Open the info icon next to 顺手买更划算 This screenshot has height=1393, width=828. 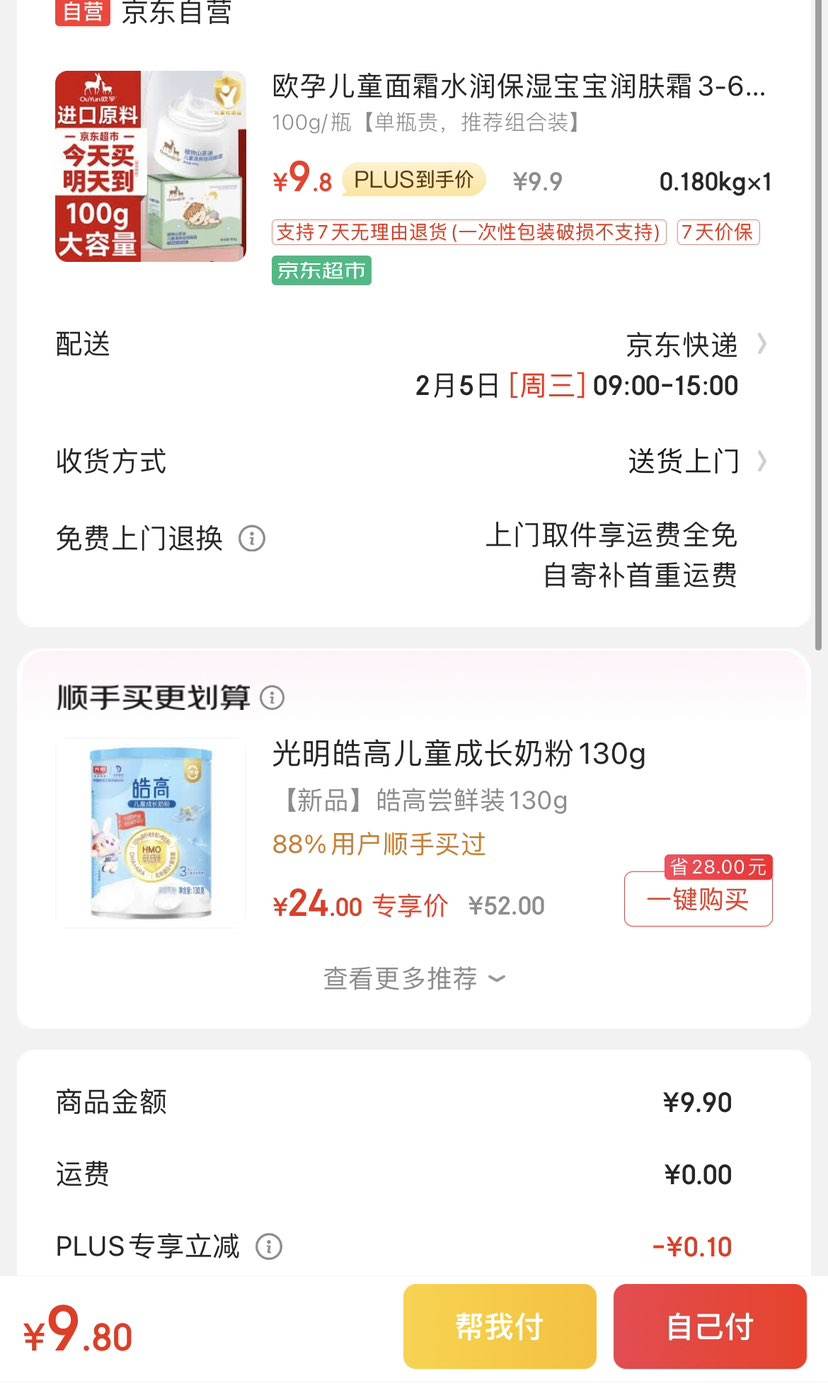(x=272, y=698)
